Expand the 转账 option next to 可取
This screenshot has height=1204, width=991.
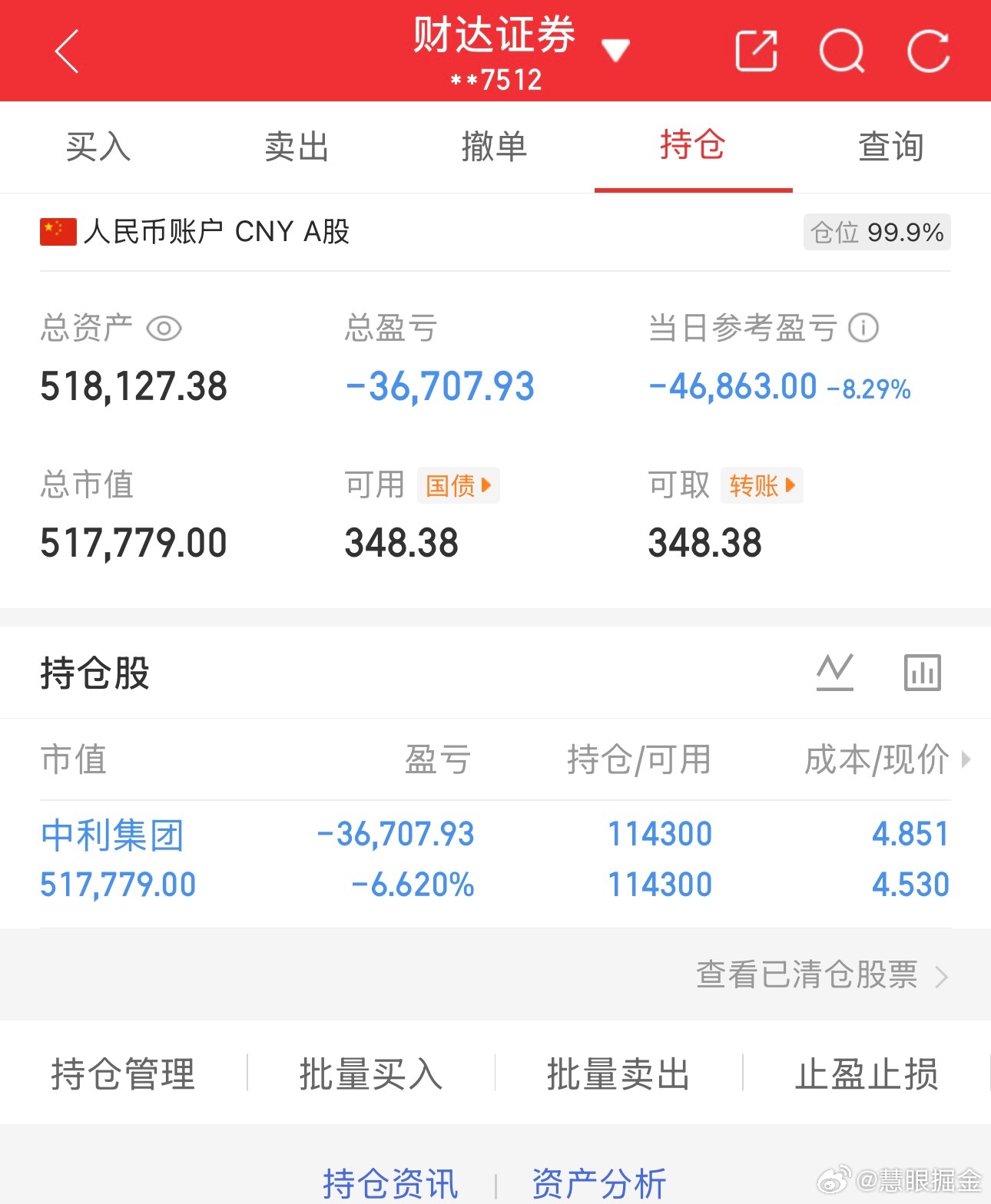tap(761, 485)
